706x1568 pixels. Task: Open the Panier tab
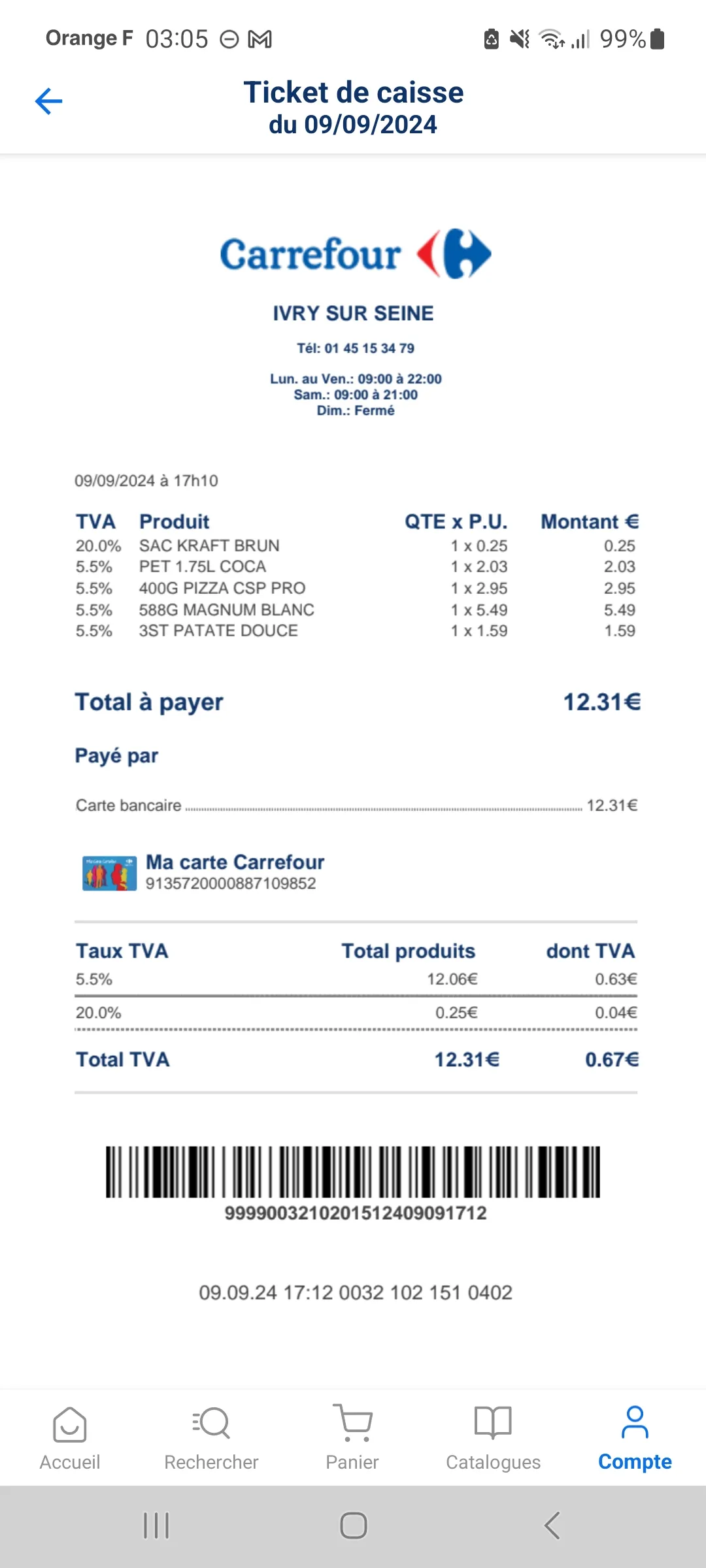352,1438
